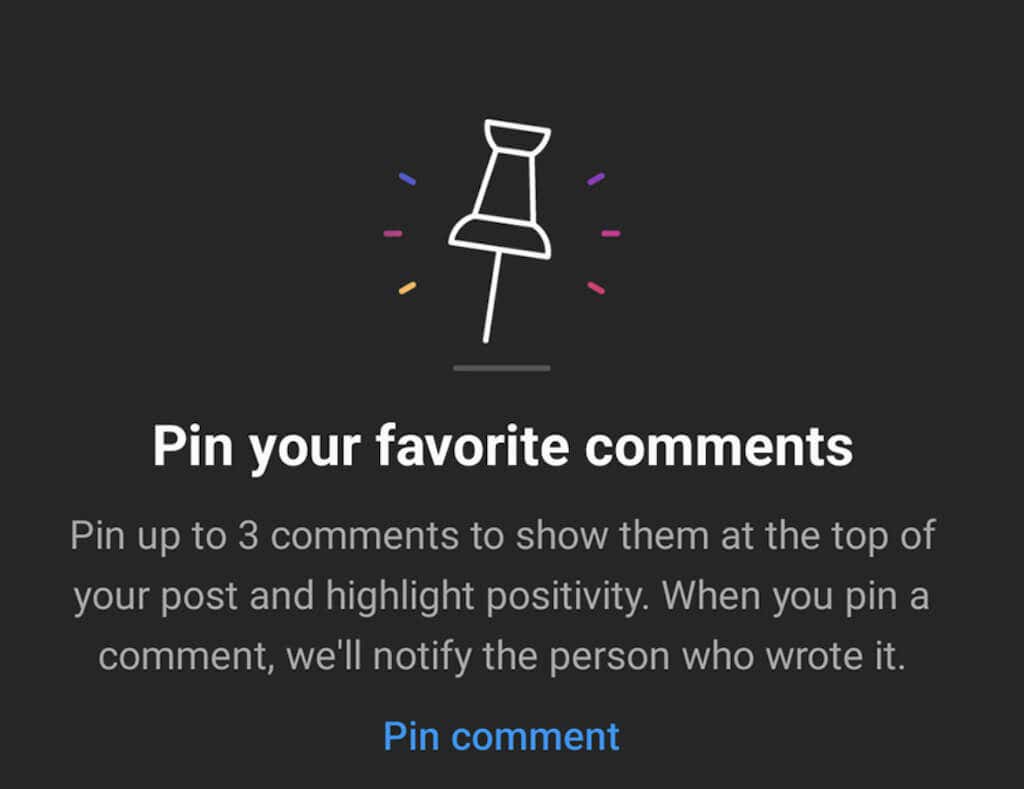1024x789 pixels.
Task: Tap the Pin comment link
Action: (501, 736)
